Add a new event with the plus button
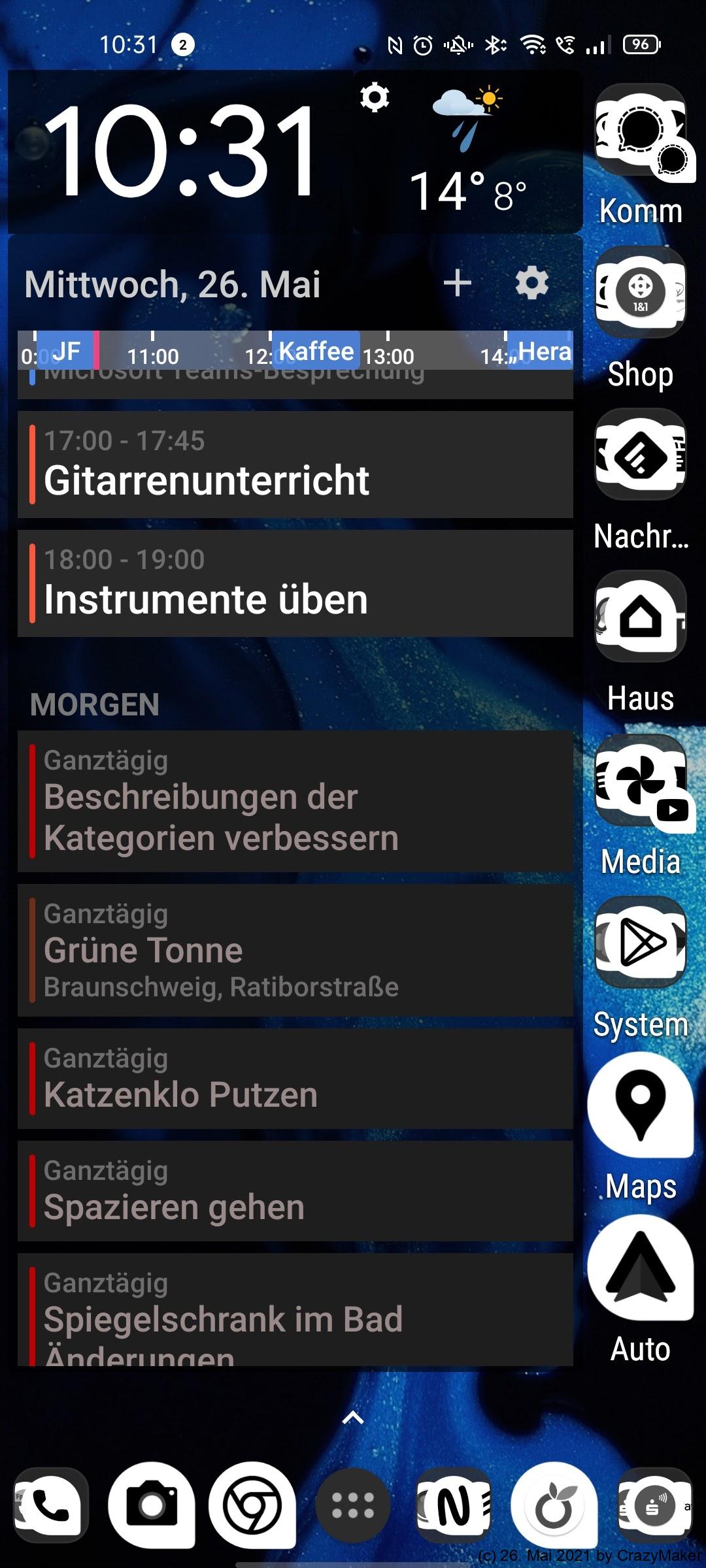The height and width of the screenshot is (1568, 706). point(458,284)
